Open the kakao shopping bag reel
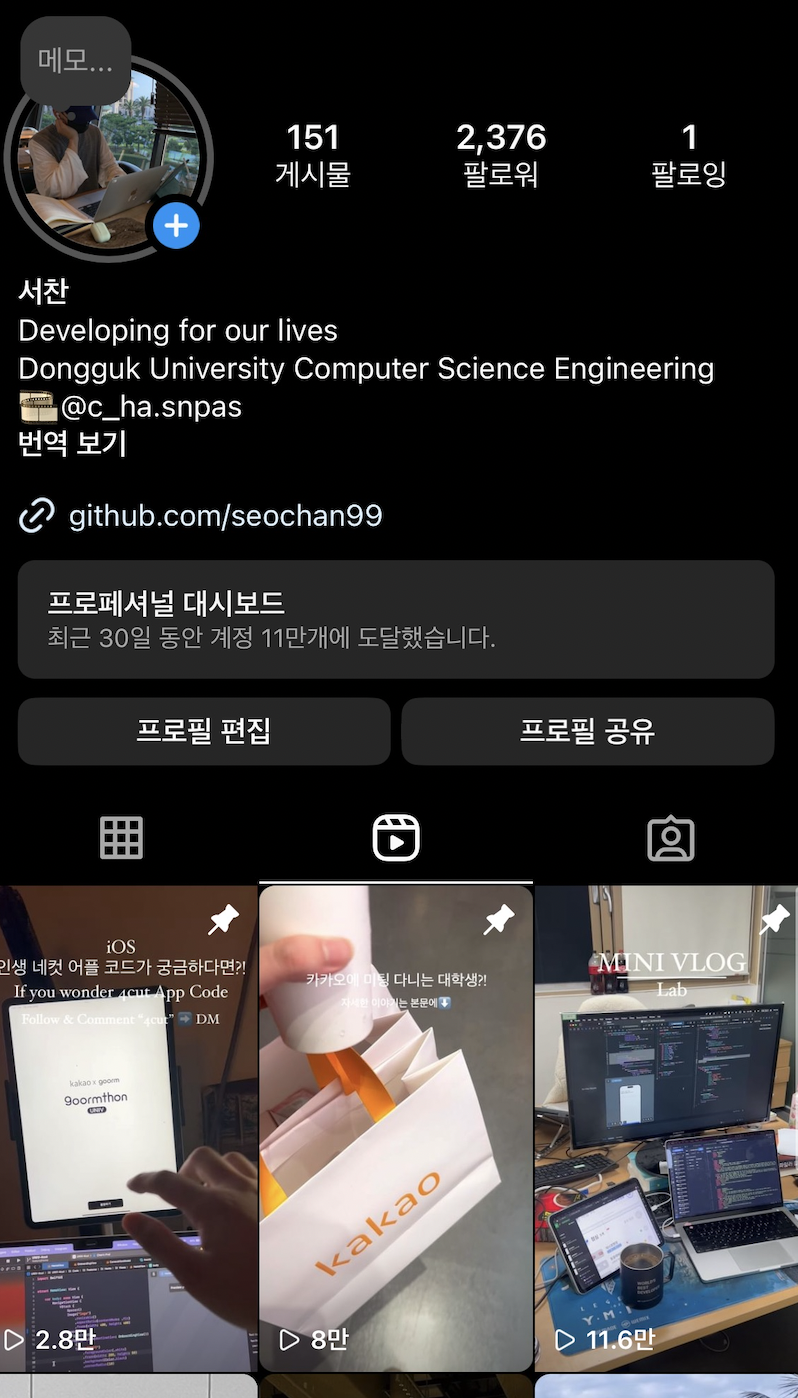The width and height of the screenshot is (798, 1398). click(396, 1130)
